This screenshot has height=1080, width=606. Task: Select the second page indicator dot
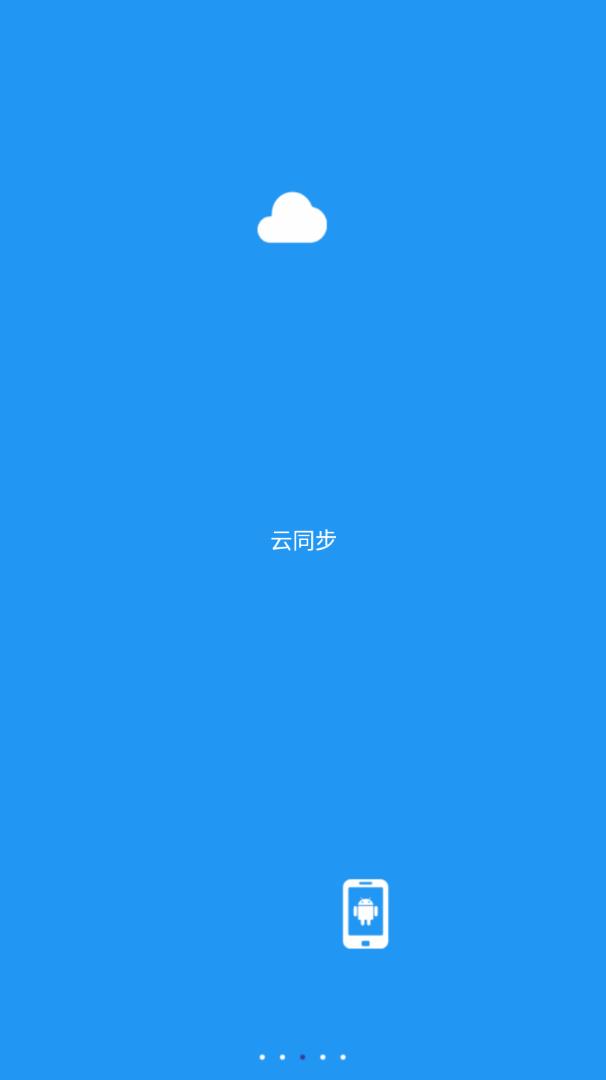[x=282, y=1057]
